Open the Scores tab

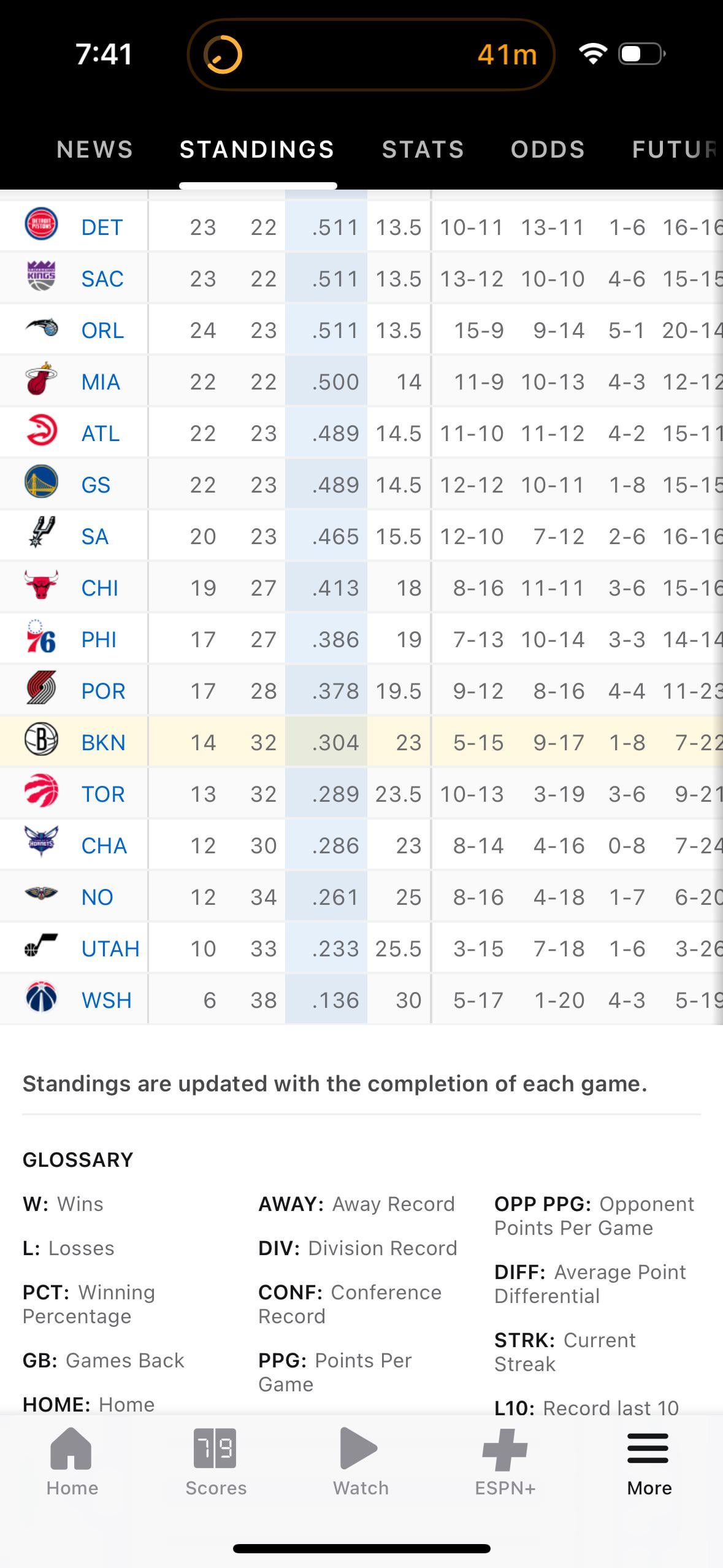coord(216,1462)
